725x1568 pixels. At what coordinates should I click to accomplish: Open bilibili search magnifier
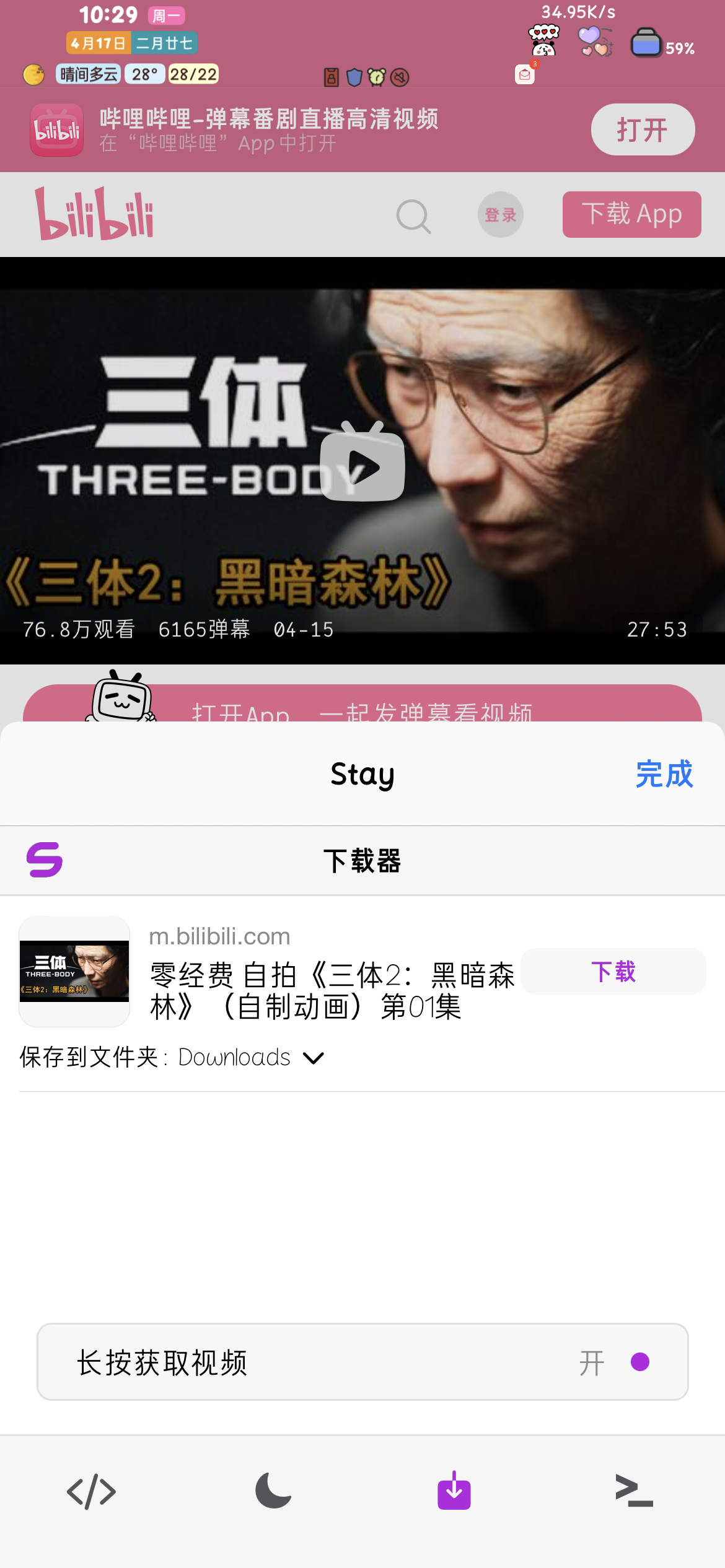(413, 216)
